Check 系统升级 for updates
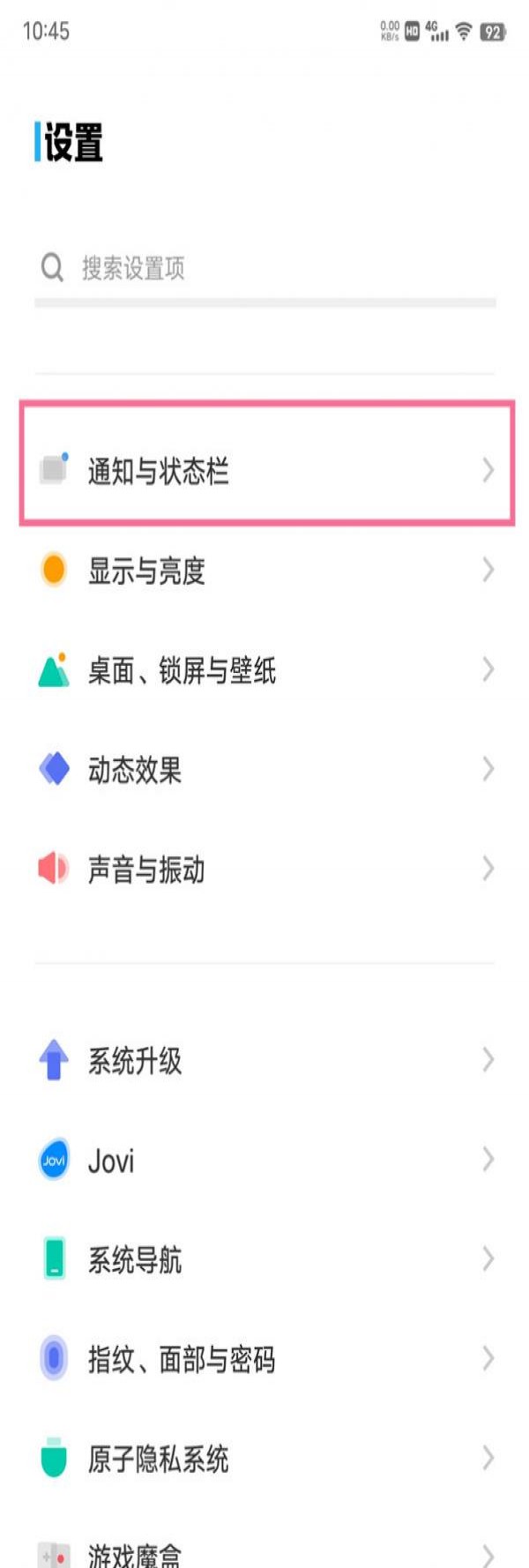This screenshot has height=1568, width=529. 264,1060
